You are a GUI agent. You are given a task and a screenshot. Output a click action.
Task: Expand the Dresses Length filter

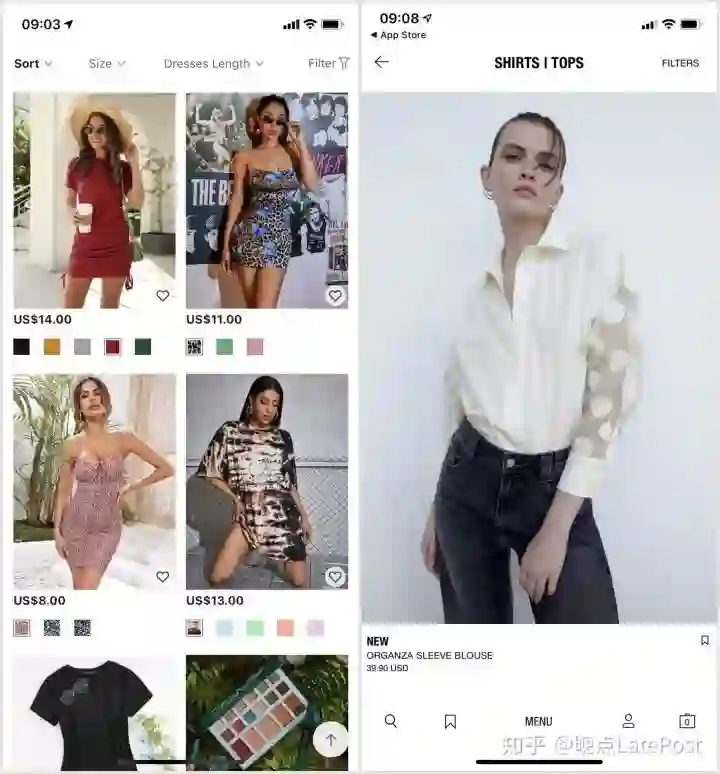[213, 63]
